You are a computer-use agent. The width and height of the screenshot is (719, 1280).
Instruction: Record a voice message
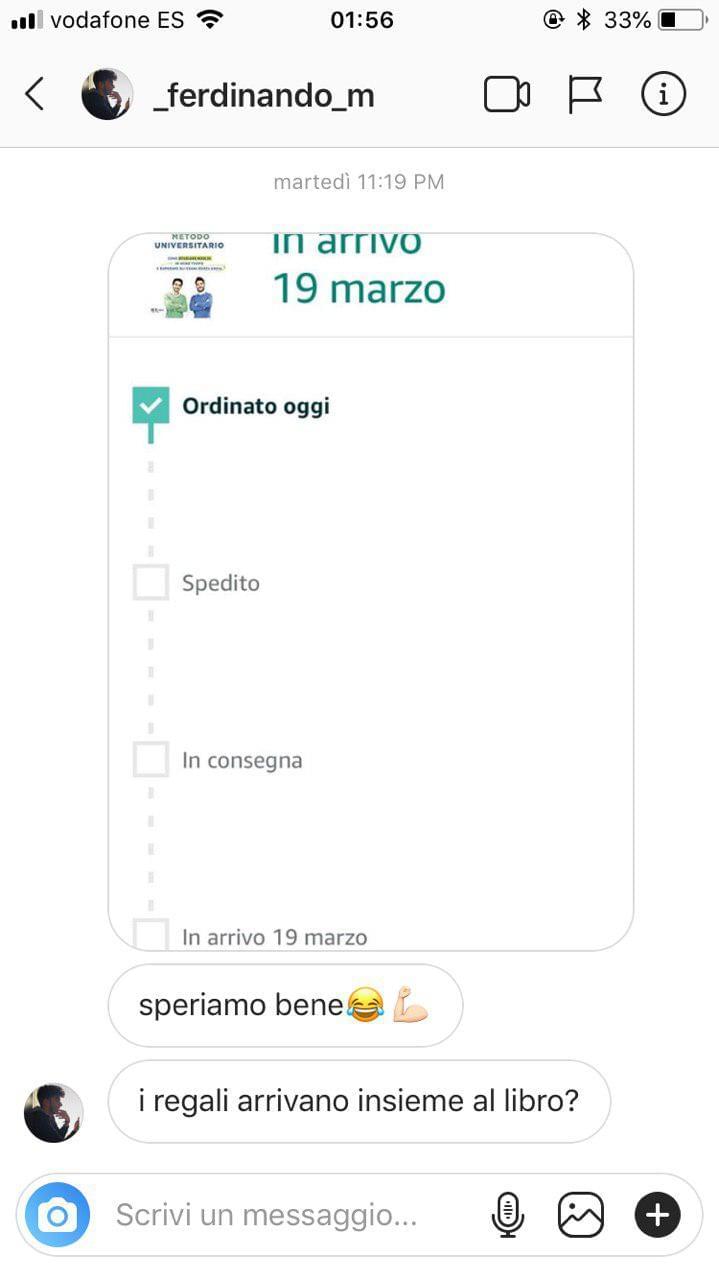click(x=508, y=1215)
